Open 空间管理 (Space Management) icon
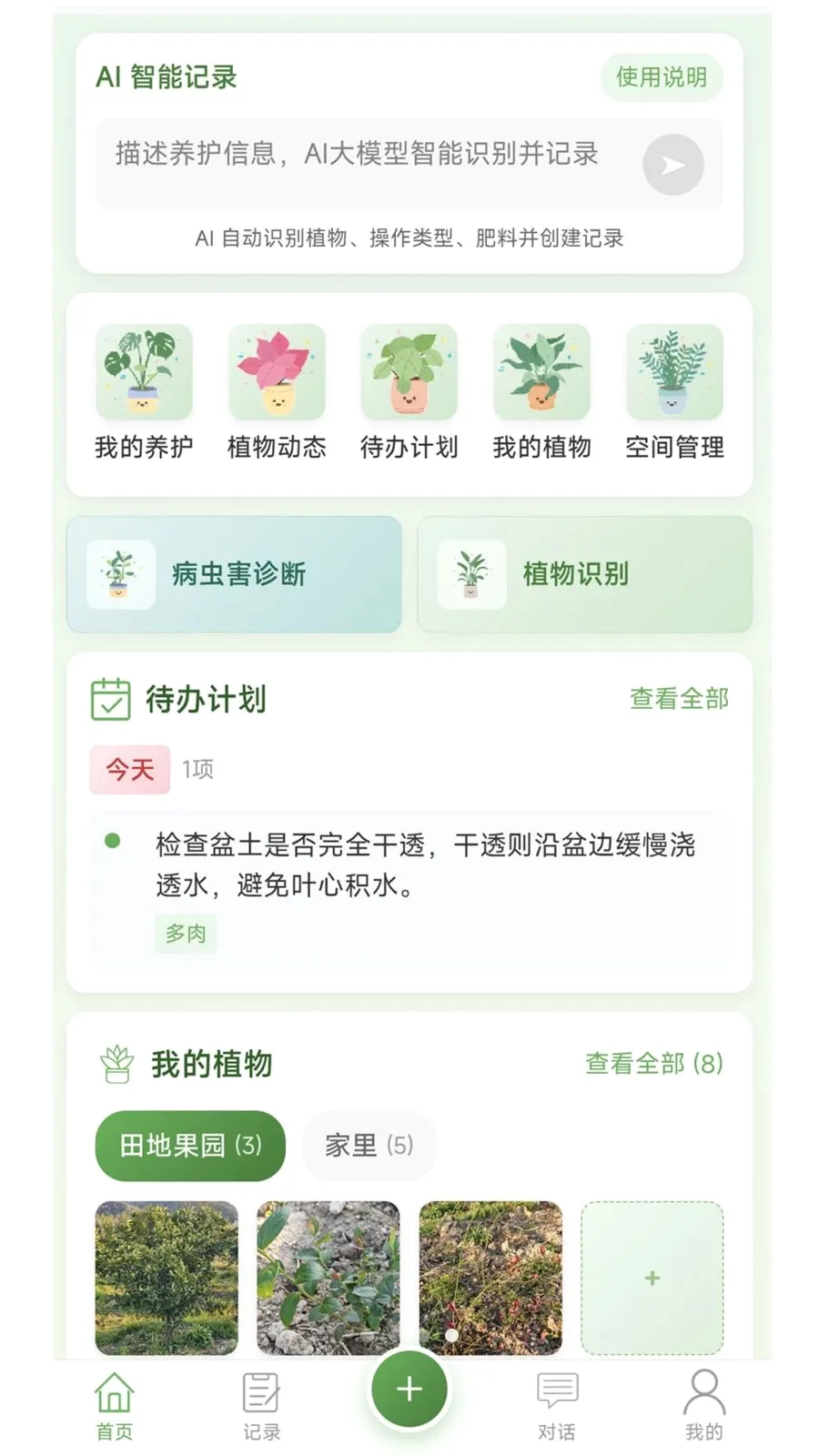Viewport: 819px width, 1456px height. tap(674, 391)
